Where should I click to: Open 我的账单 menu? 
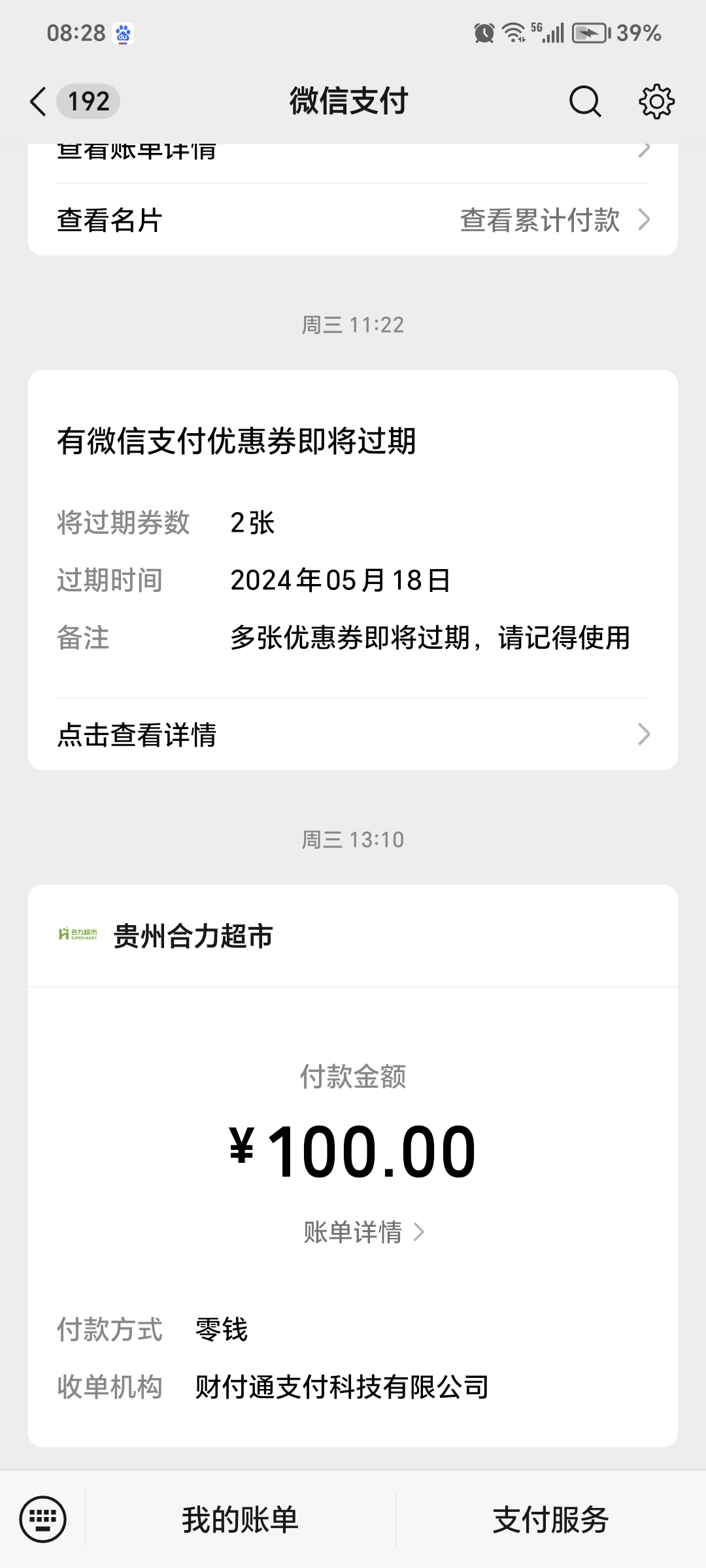tap(240, 1520)
